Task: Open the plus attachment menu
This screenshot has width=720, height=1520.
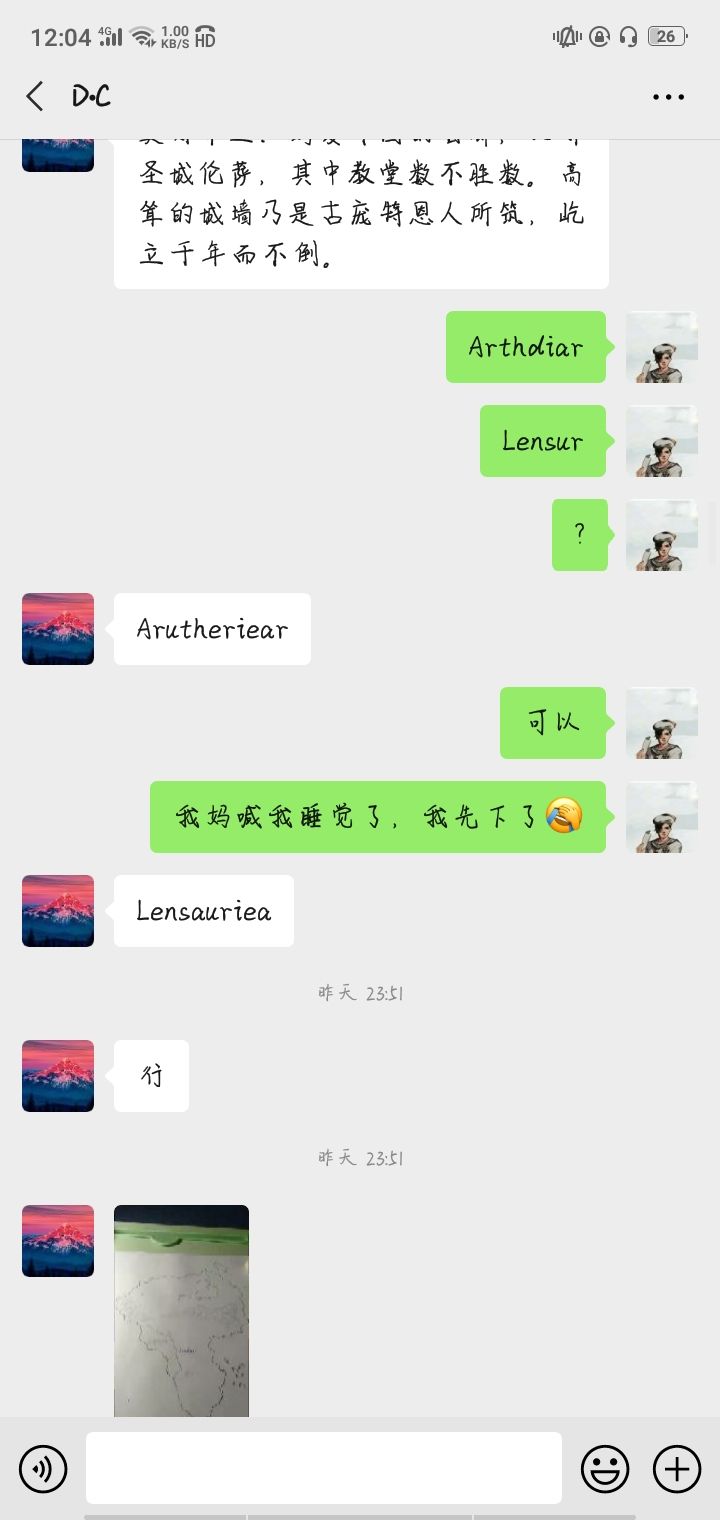Action: [x=675, y=1469]
